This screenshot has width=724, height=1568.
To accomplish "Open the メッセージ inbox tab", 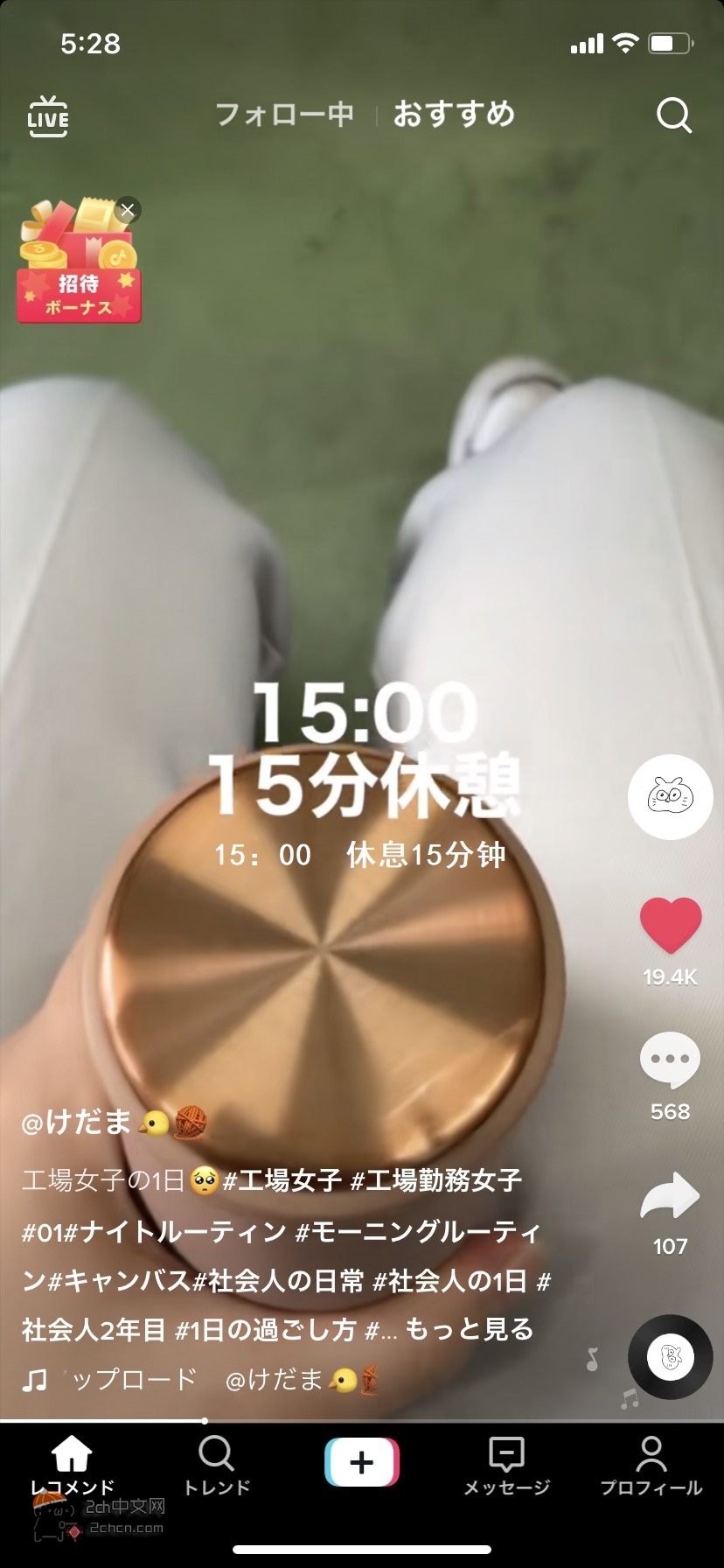I will pos(506,1466).
